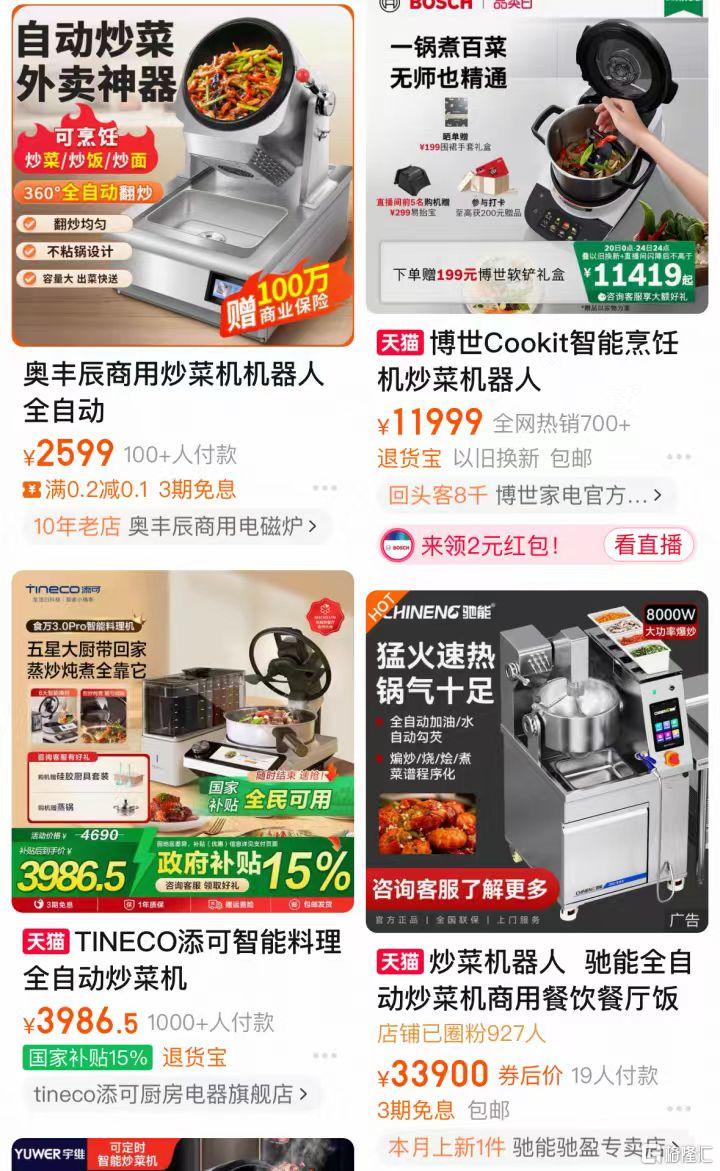
Task: Tap 看直播 to watch Bosch livestream
Action: pos(648,545)
